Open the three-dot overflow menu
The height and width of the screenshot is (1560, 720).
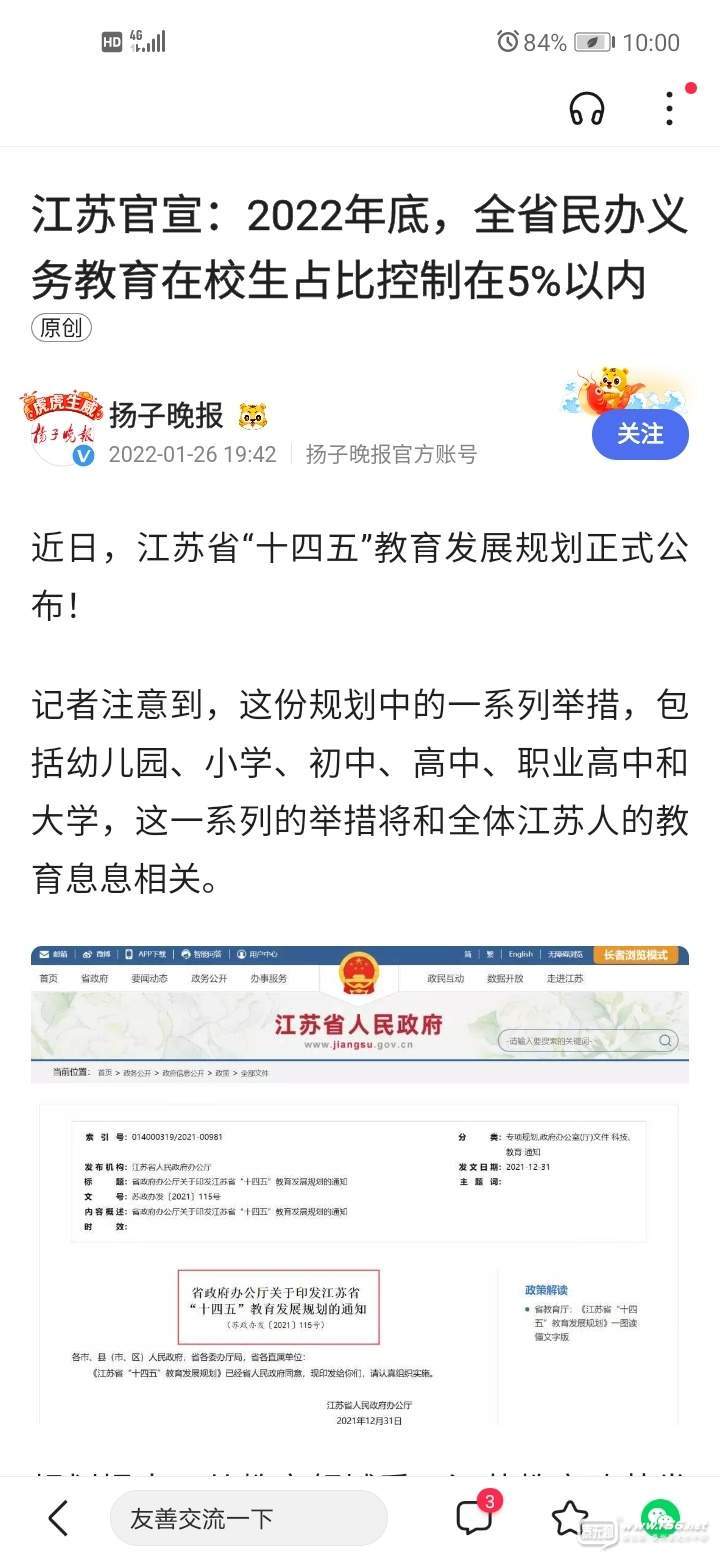click(670, 107)
